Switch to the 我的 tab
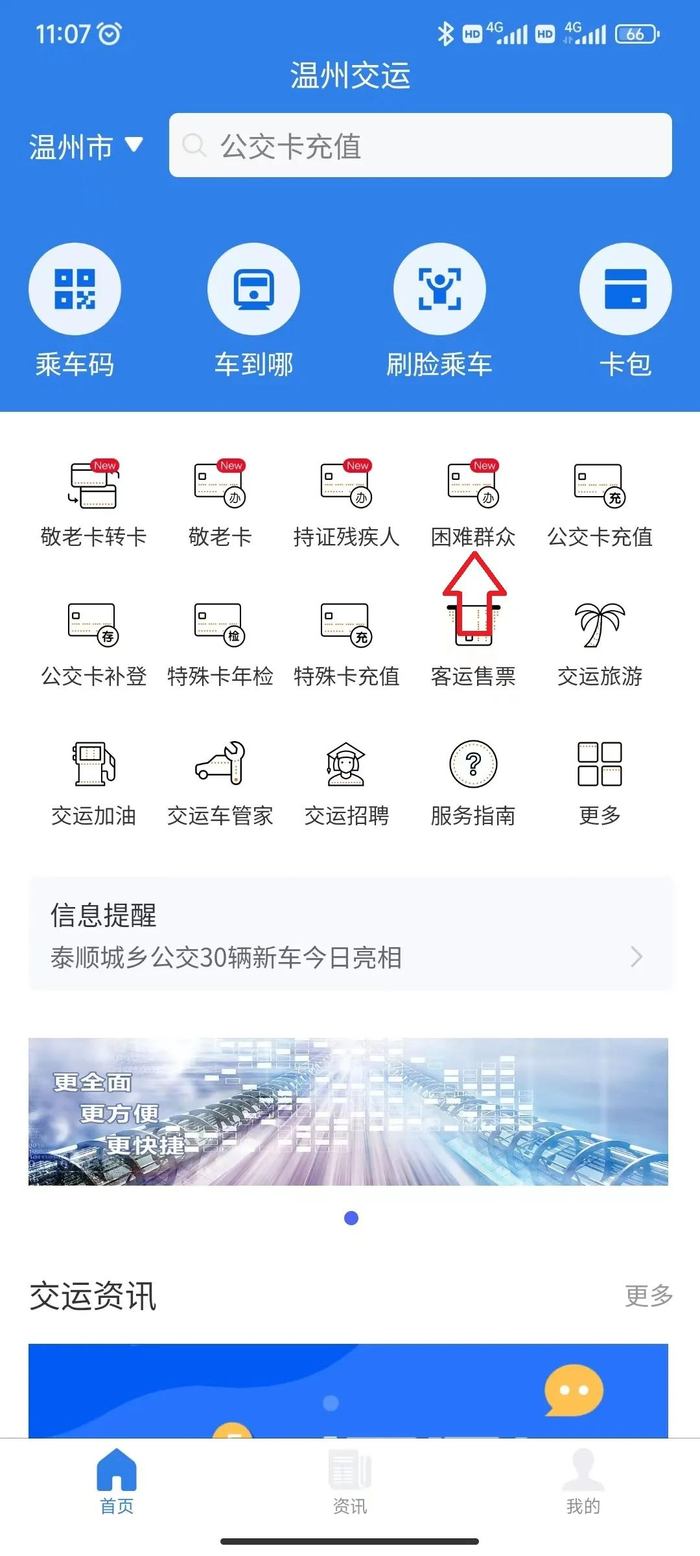The width and height of the screenshot is (700, 1556). 583,1482
